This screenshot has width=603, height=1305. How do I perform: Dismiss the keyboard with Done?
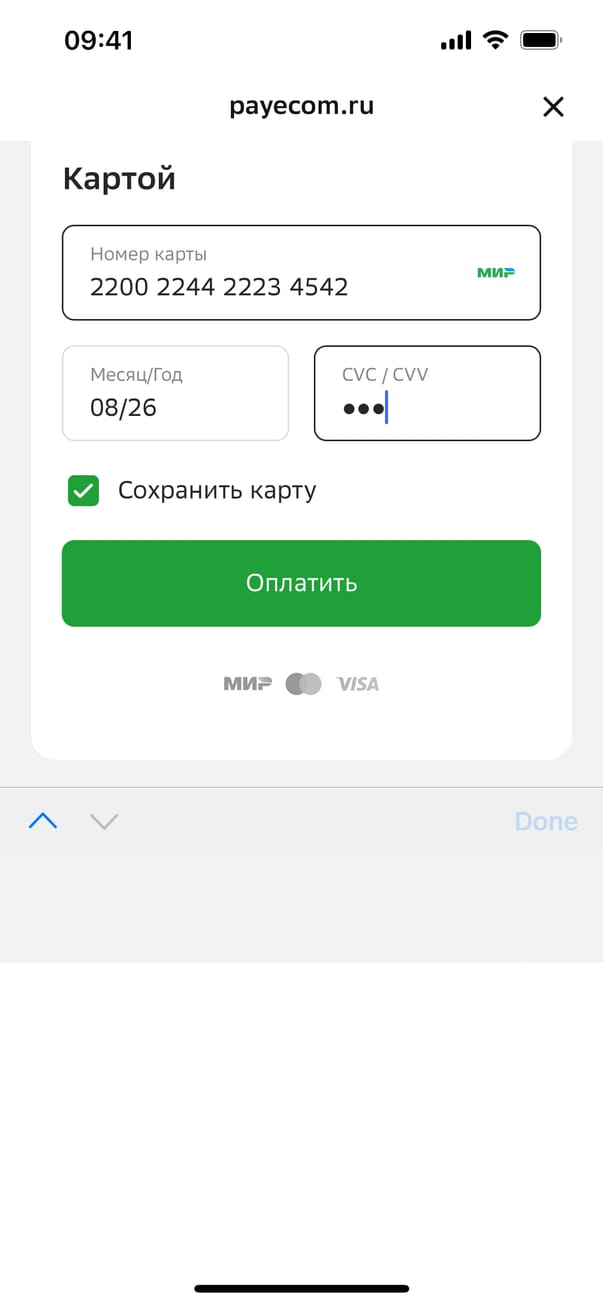(x=545, y=821)
